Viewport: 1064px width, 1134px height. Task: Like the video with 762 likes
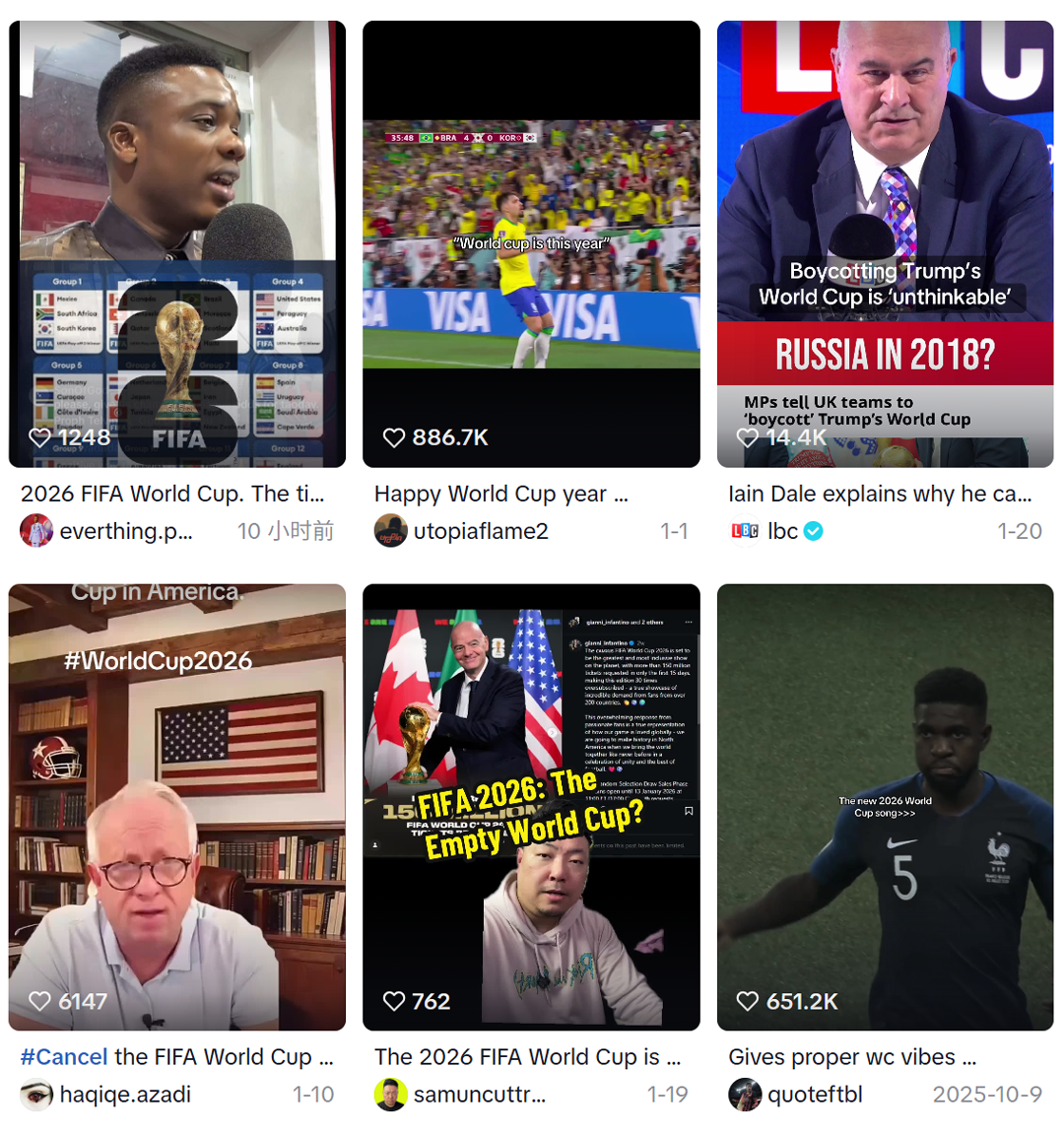click(x=394, y=1001)
